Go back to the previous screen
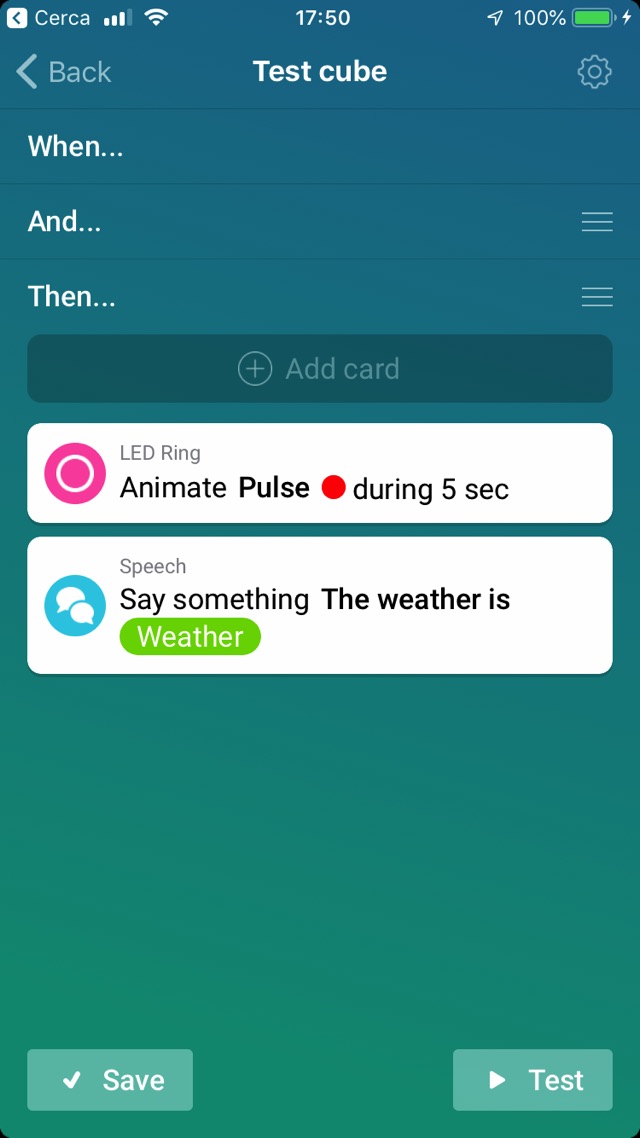Image resolution: width=640 pixels, height=1138 pixels. tap(64, 72)
